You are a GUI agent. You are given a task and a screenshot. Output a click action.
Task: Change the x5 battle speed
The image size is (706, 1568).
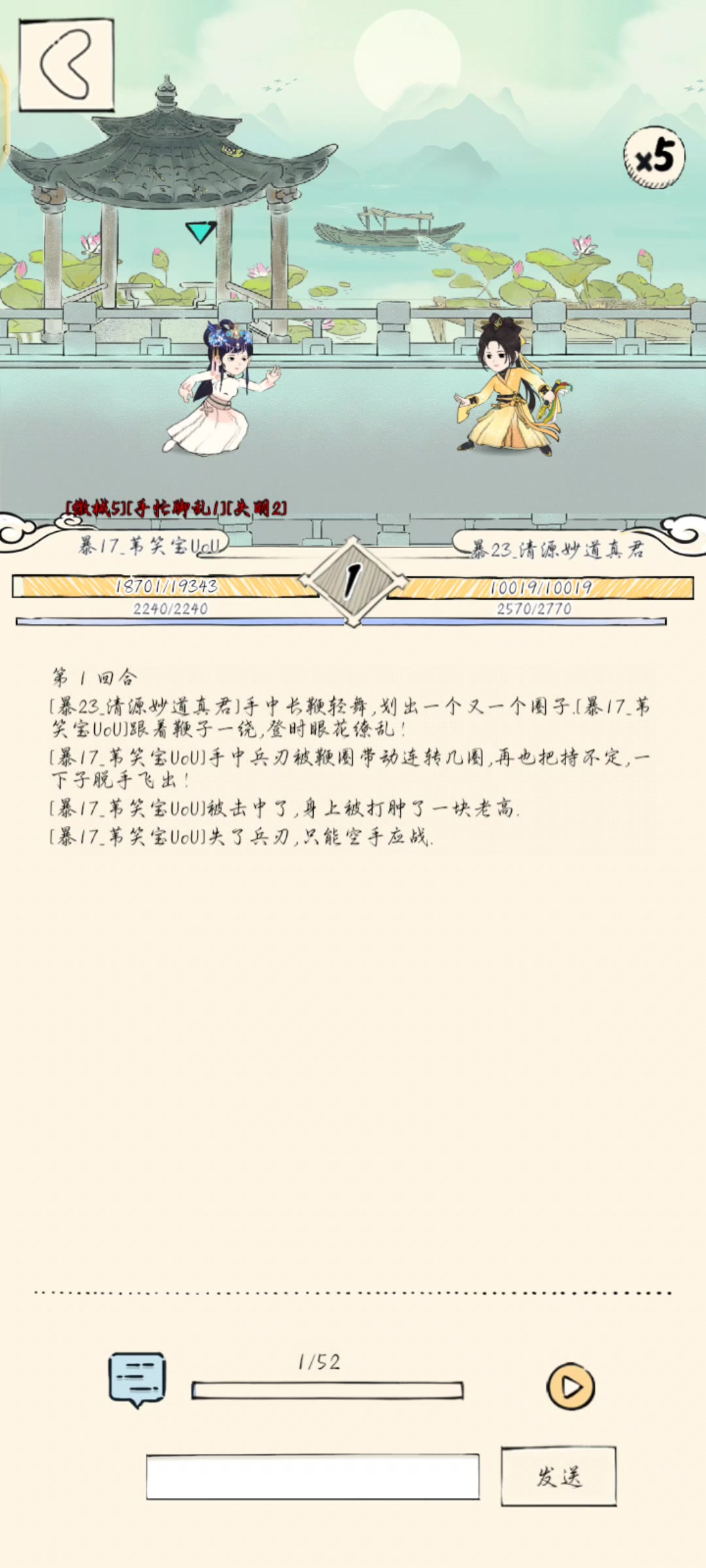point(654,157)
